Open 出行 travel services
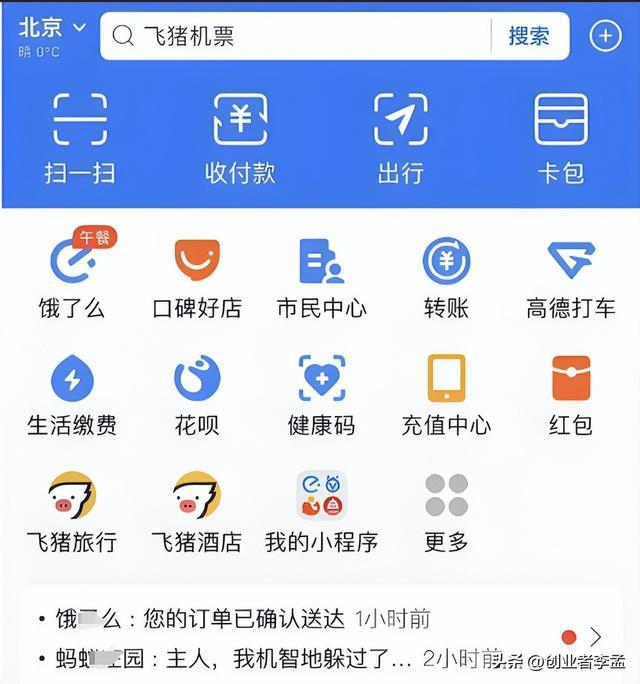The width and height of the screenshot is (640, 684). [x=400, y=138]
